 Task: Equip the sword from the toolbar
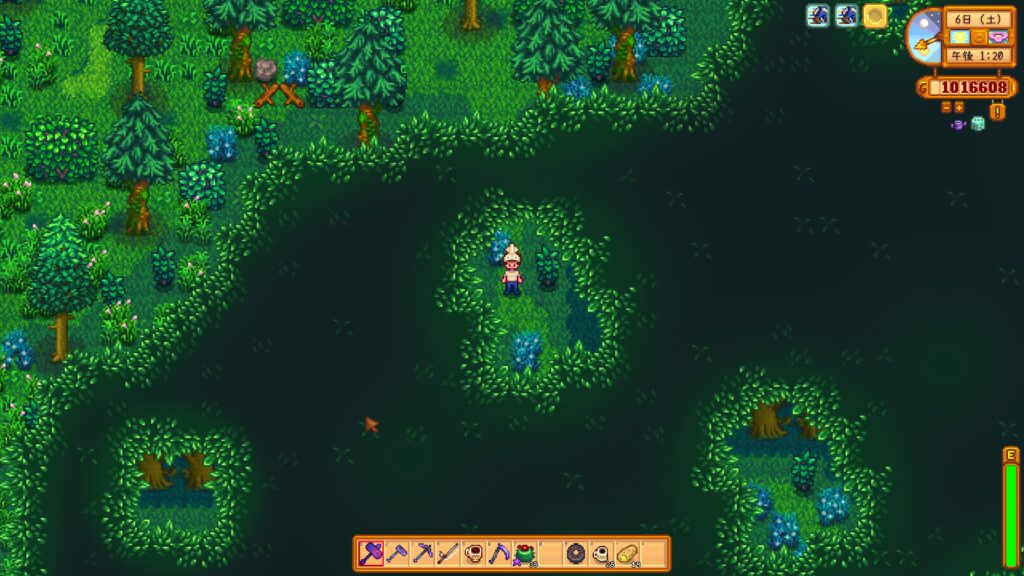(x=448, y=553)
